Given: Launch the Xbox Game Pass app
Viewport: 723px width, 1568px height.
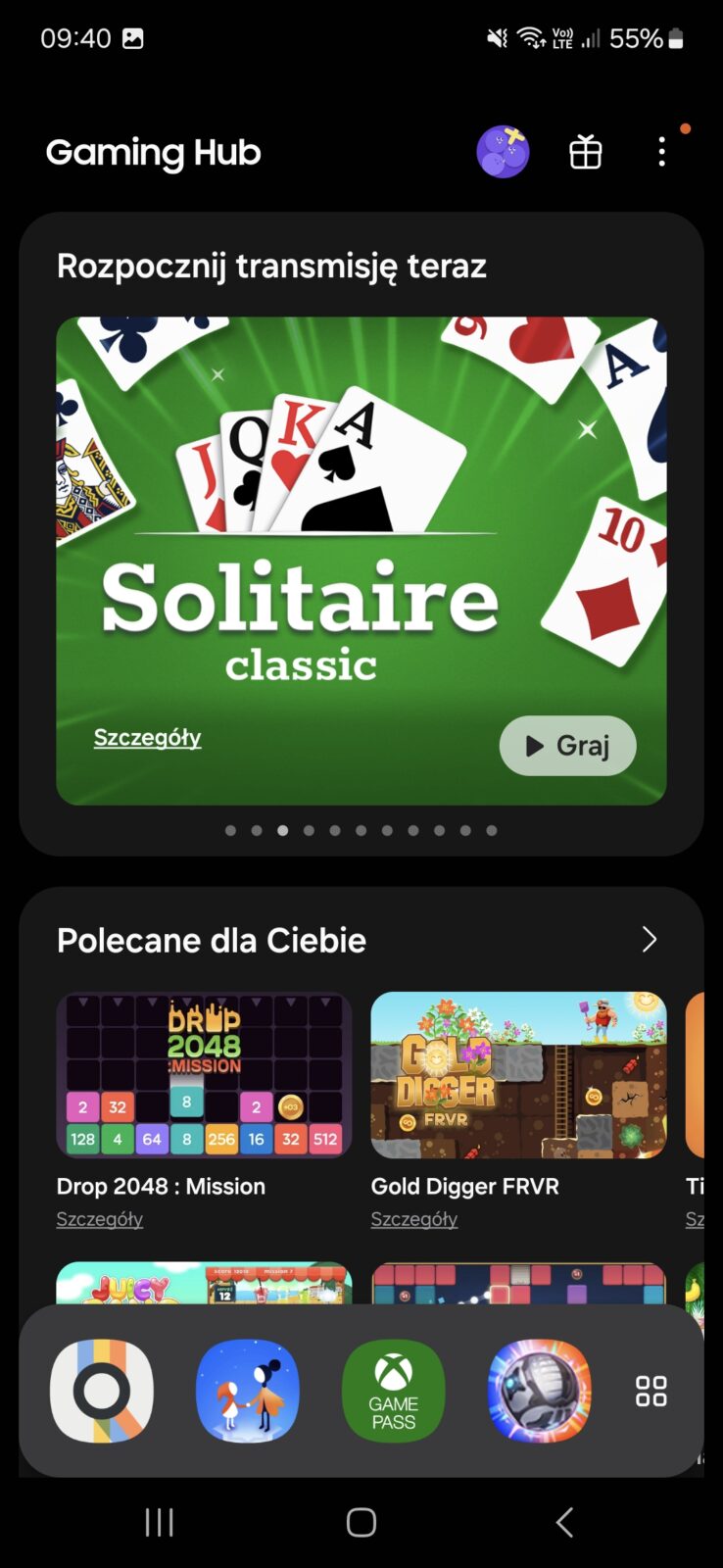Looking at the screenshot, I should click(393, 1391).
